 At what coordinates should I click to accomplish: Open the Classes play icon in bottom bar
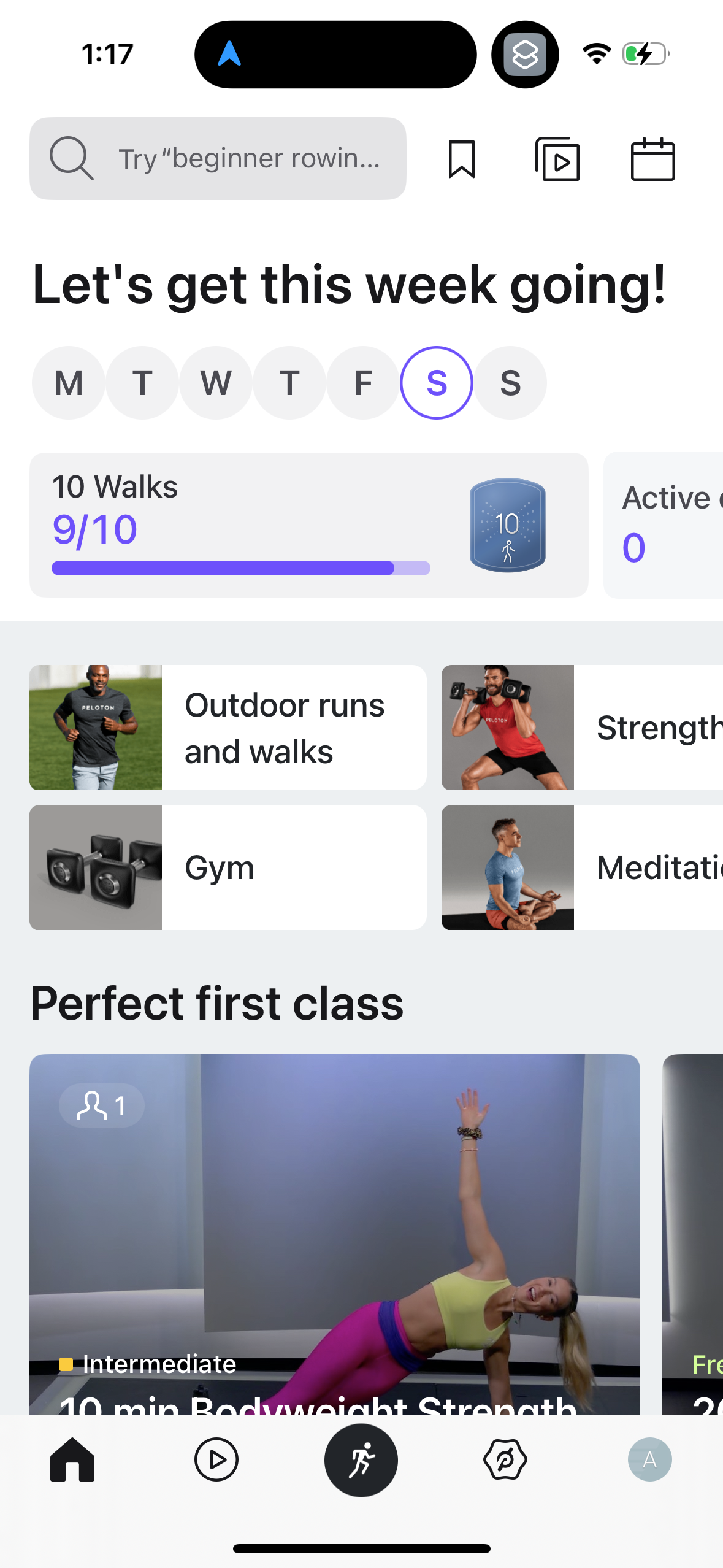point(216,1459)
